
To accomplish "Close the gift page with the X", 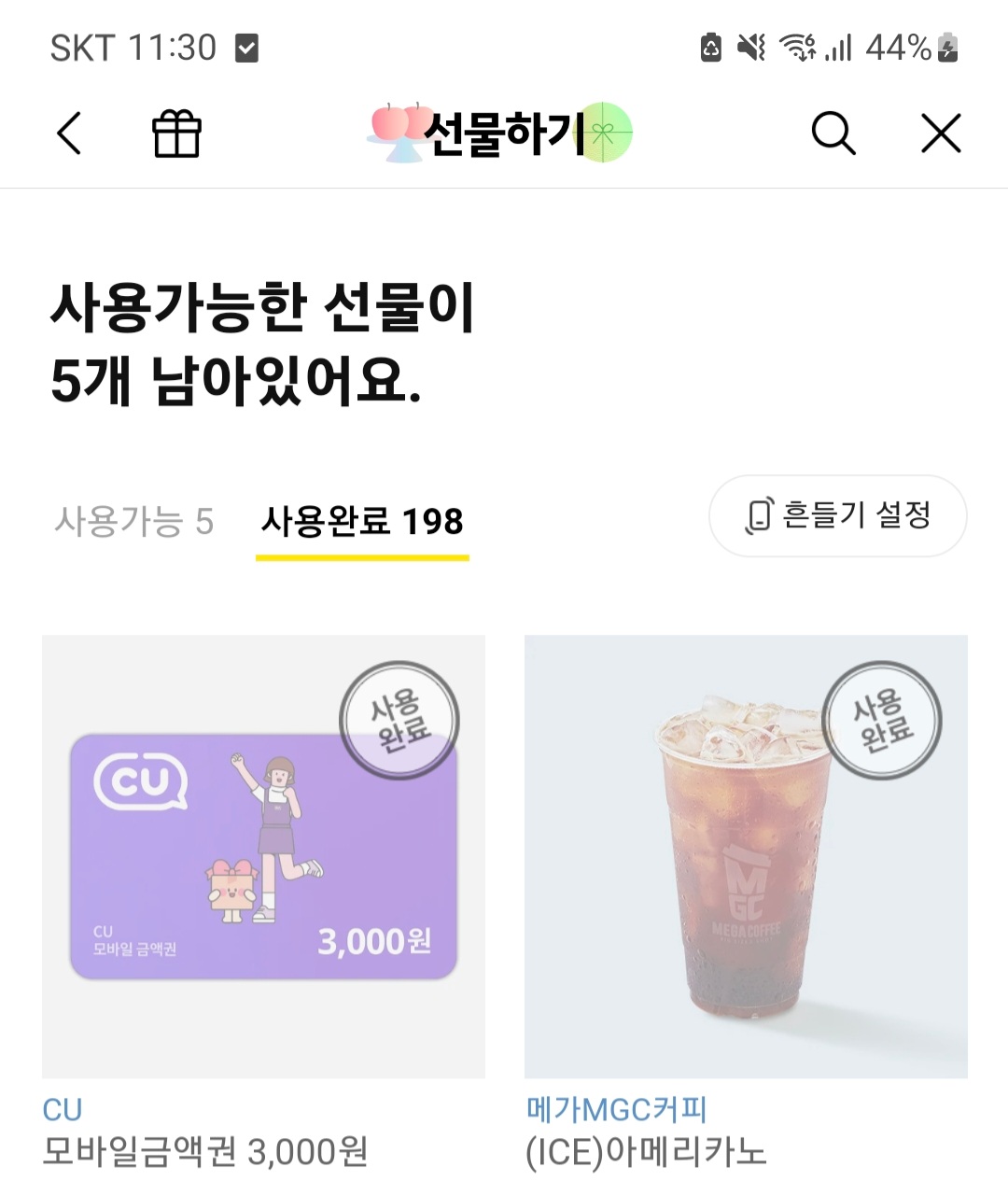I will pos(941,134).
